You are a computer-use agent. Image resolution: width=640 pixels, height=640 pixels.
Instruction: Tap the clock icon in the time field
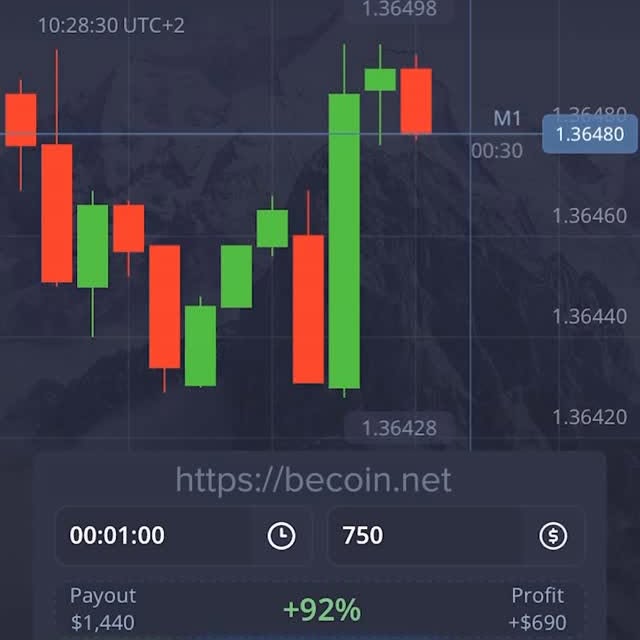(282, 536)
